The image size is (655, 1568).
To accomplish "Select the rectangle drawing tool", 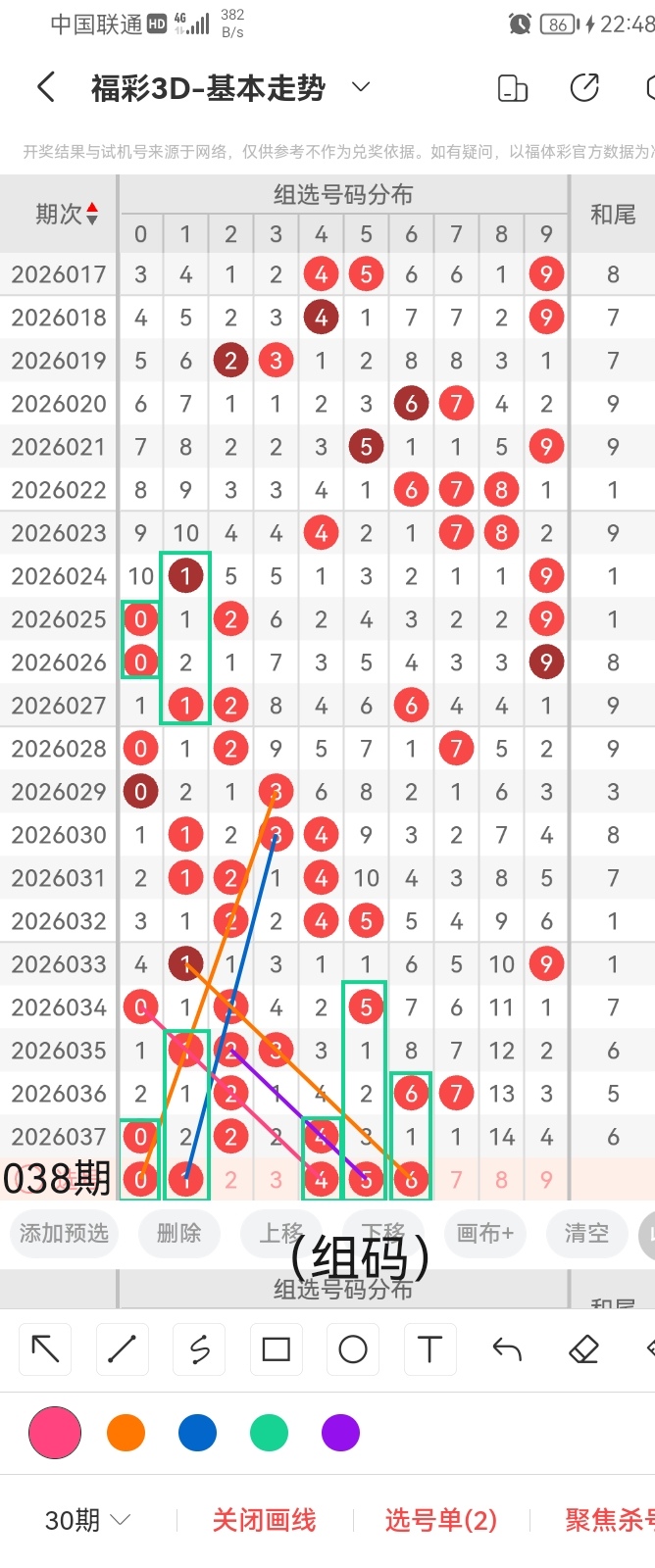I will (x=276, y=1349).
